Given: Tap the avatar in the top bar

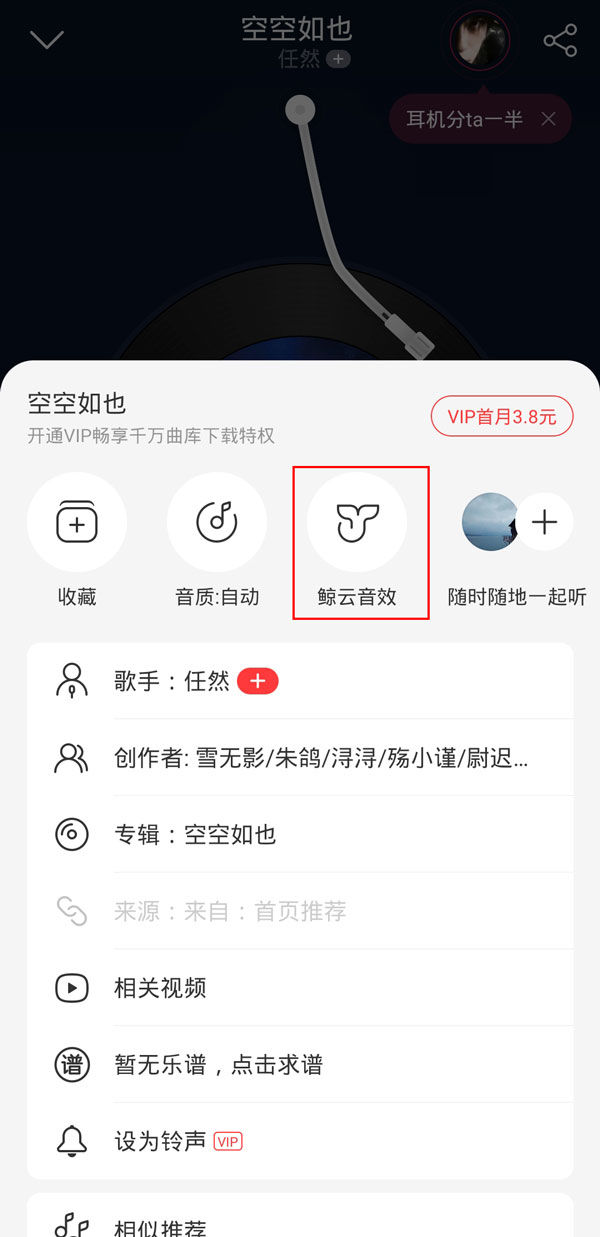Looking at the screenshot, I should coord(480,41).
